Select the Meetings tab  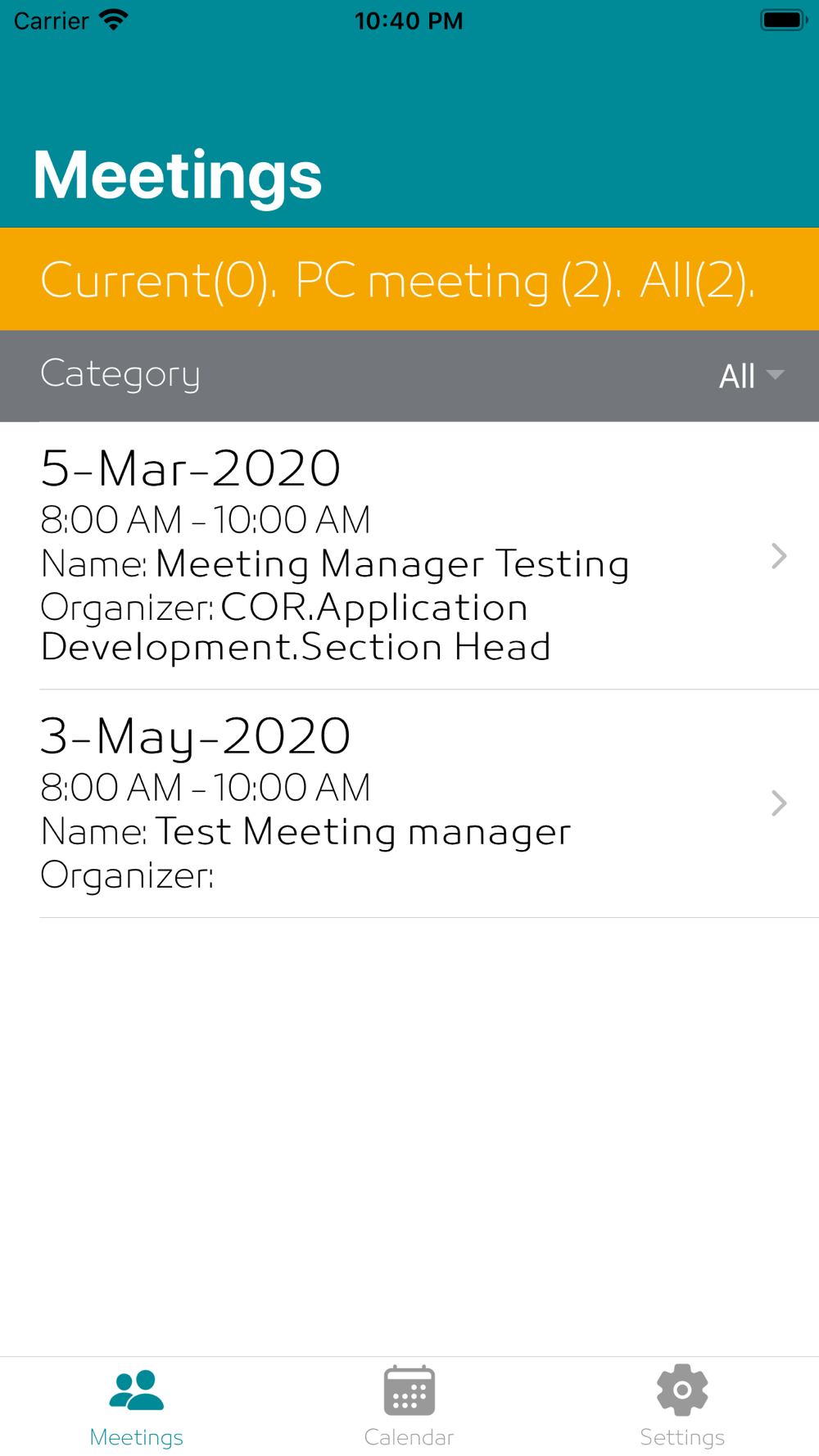(136, 1407)
